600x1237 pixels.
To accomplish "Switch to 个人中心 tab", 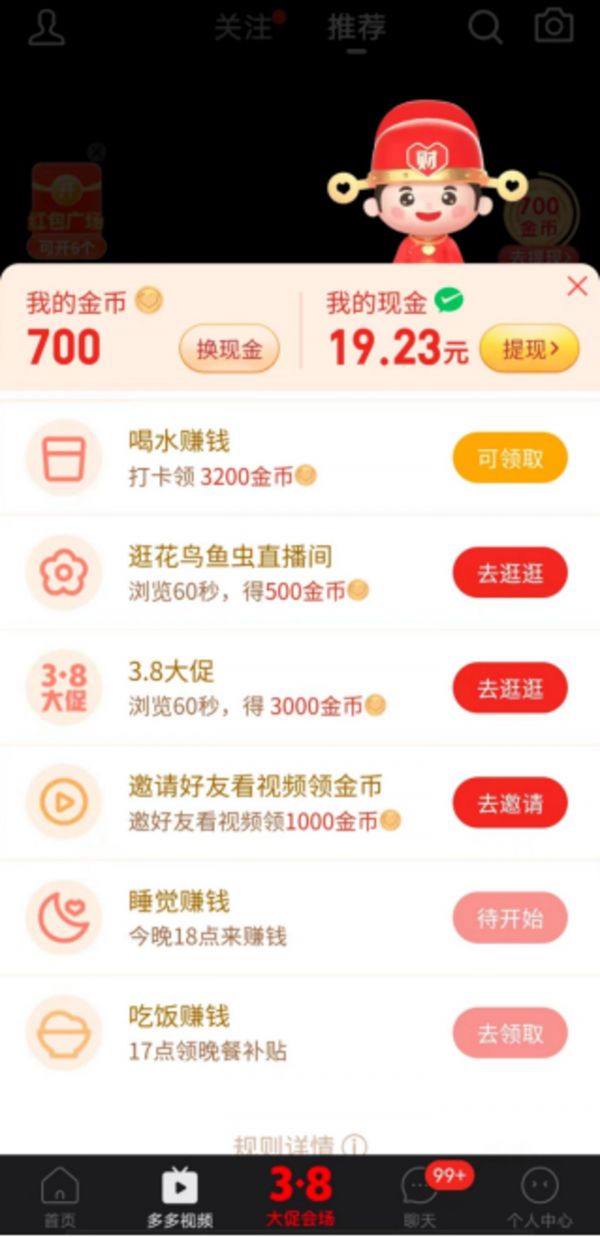I will coord(539,1197).
